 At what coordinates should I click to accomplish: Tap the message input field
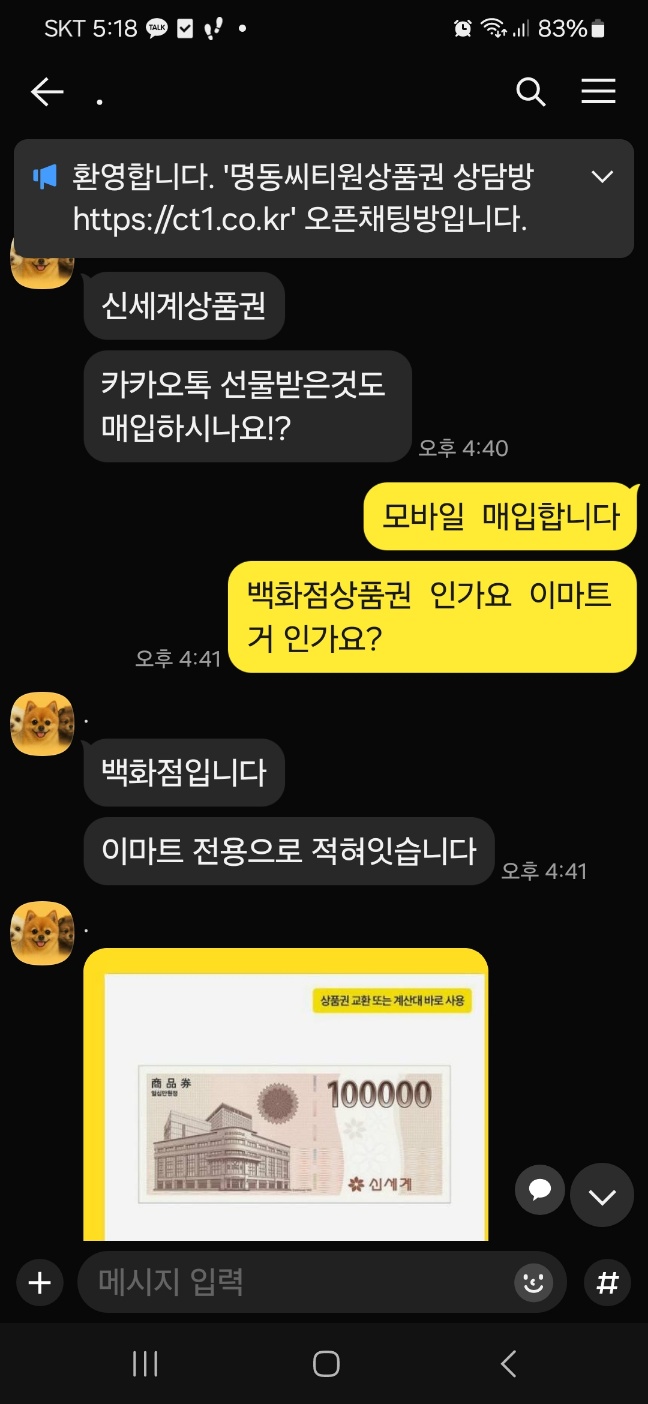pos(300,1282)
